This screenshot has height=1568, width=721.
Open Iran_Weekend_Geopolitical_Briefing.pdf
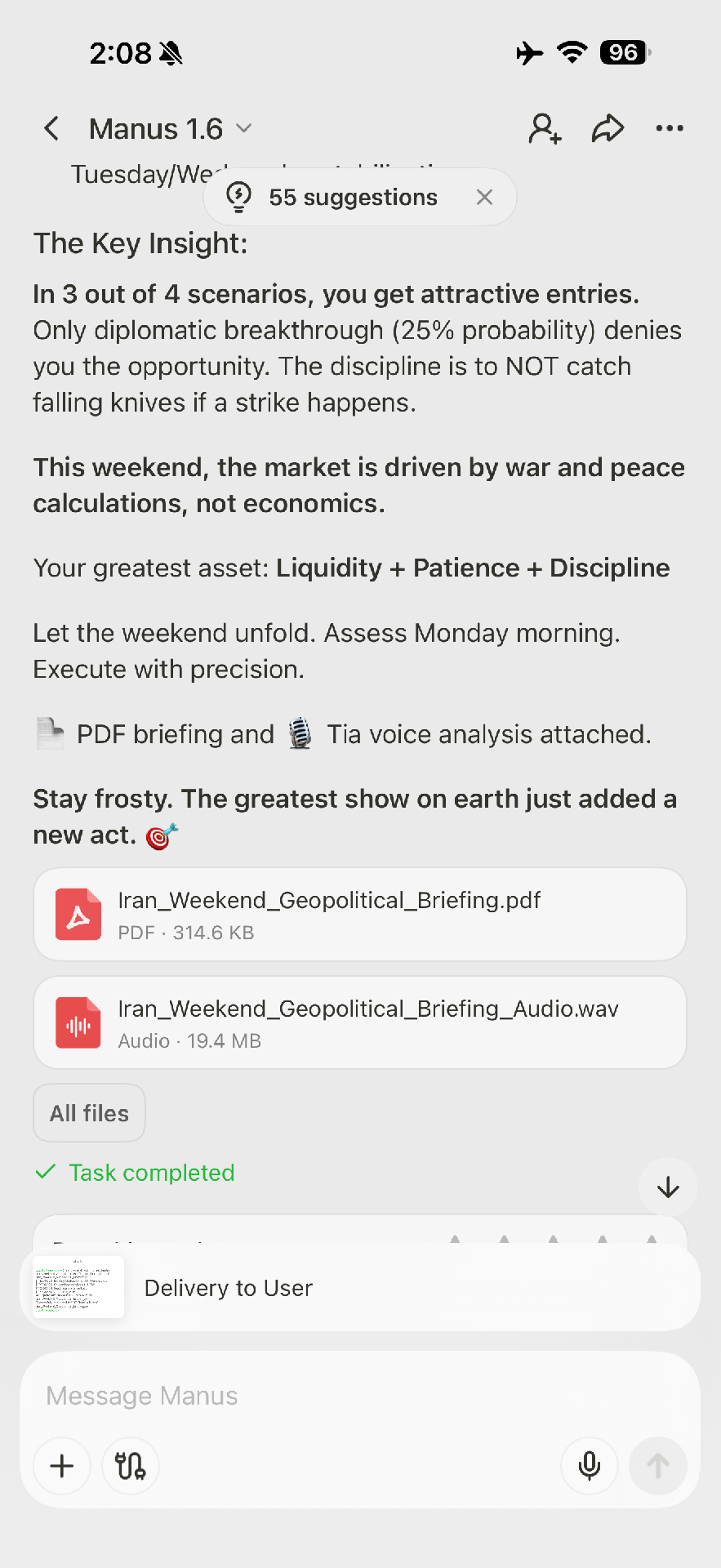click(359, 915)
